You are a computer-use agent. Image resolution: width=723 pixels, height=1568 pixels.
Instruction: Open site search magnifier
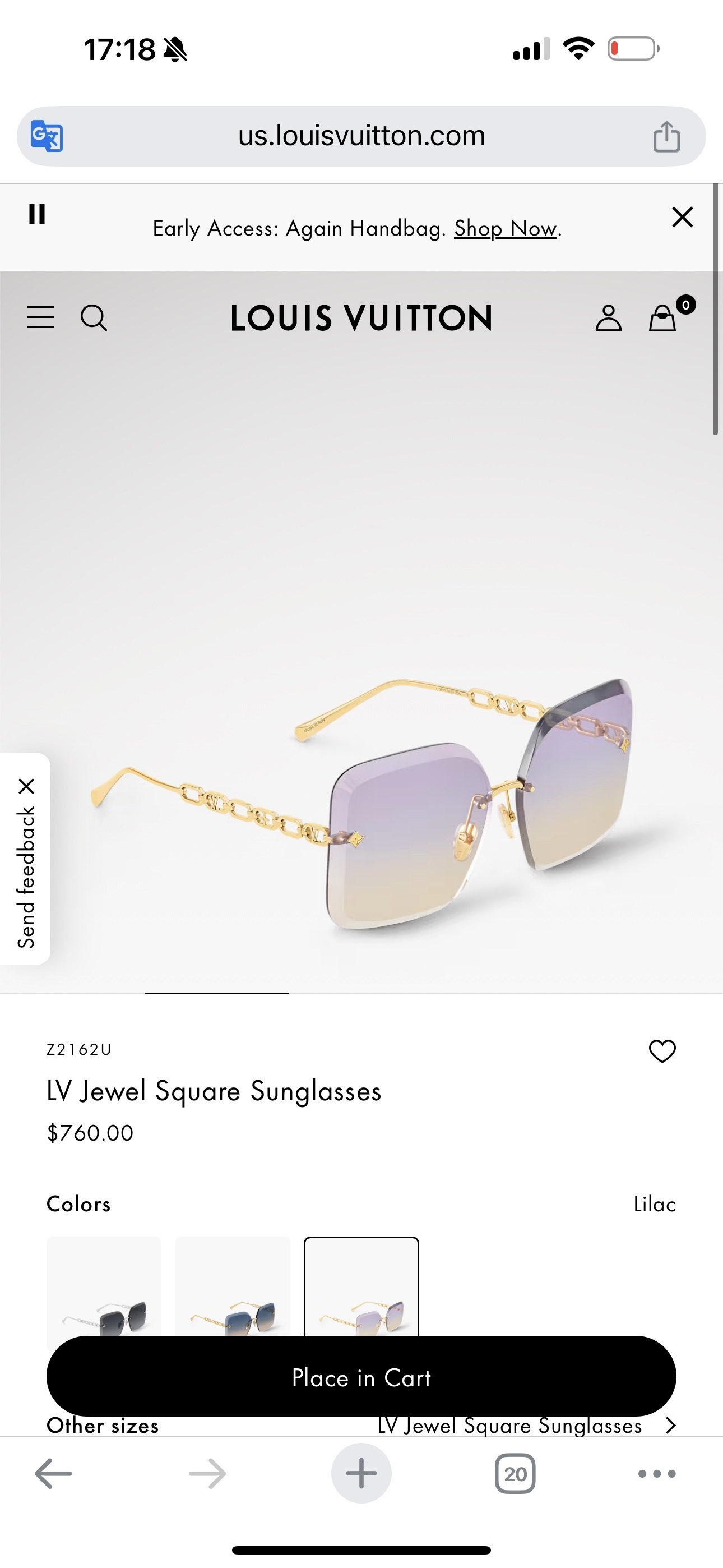pyautogui.click(x=94, y=318)
